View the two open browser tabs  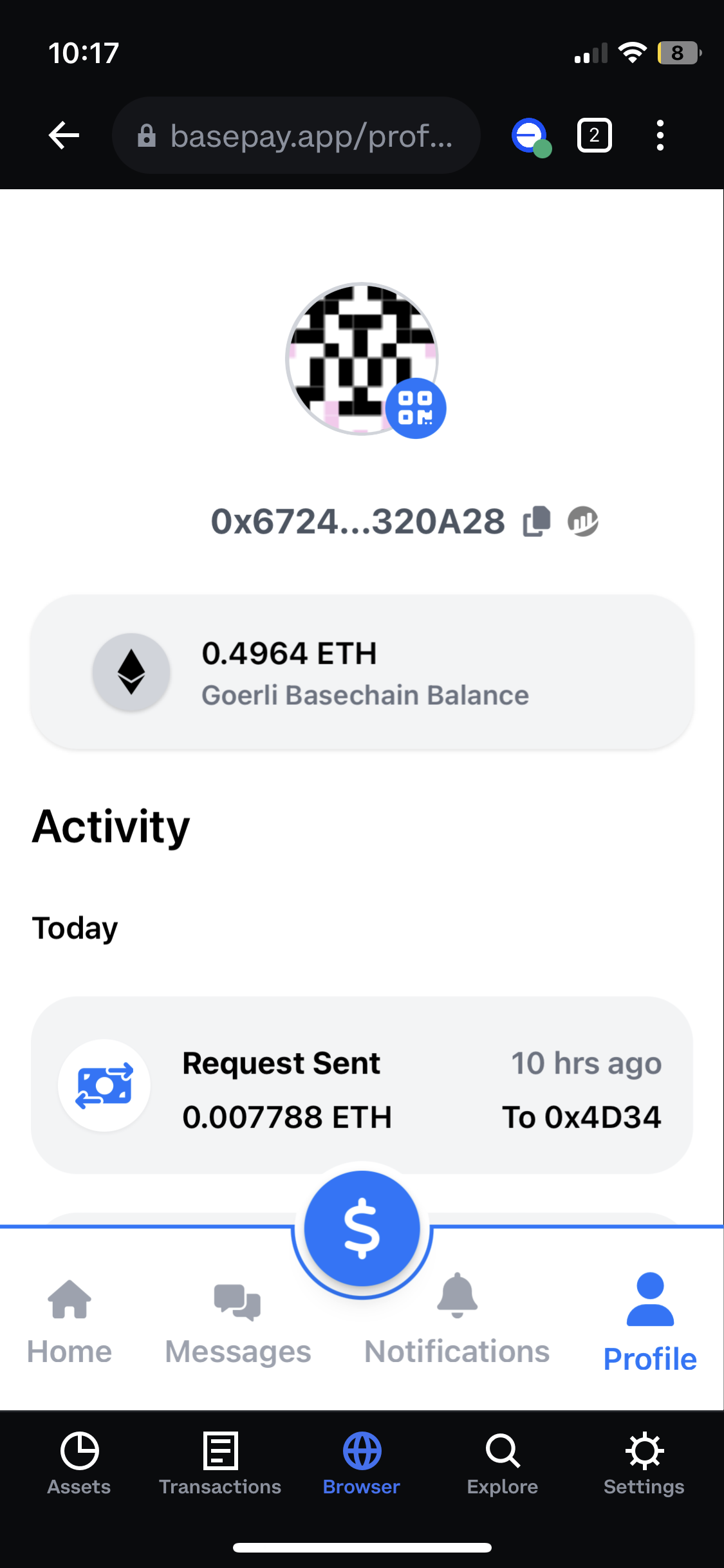[594, 135]
